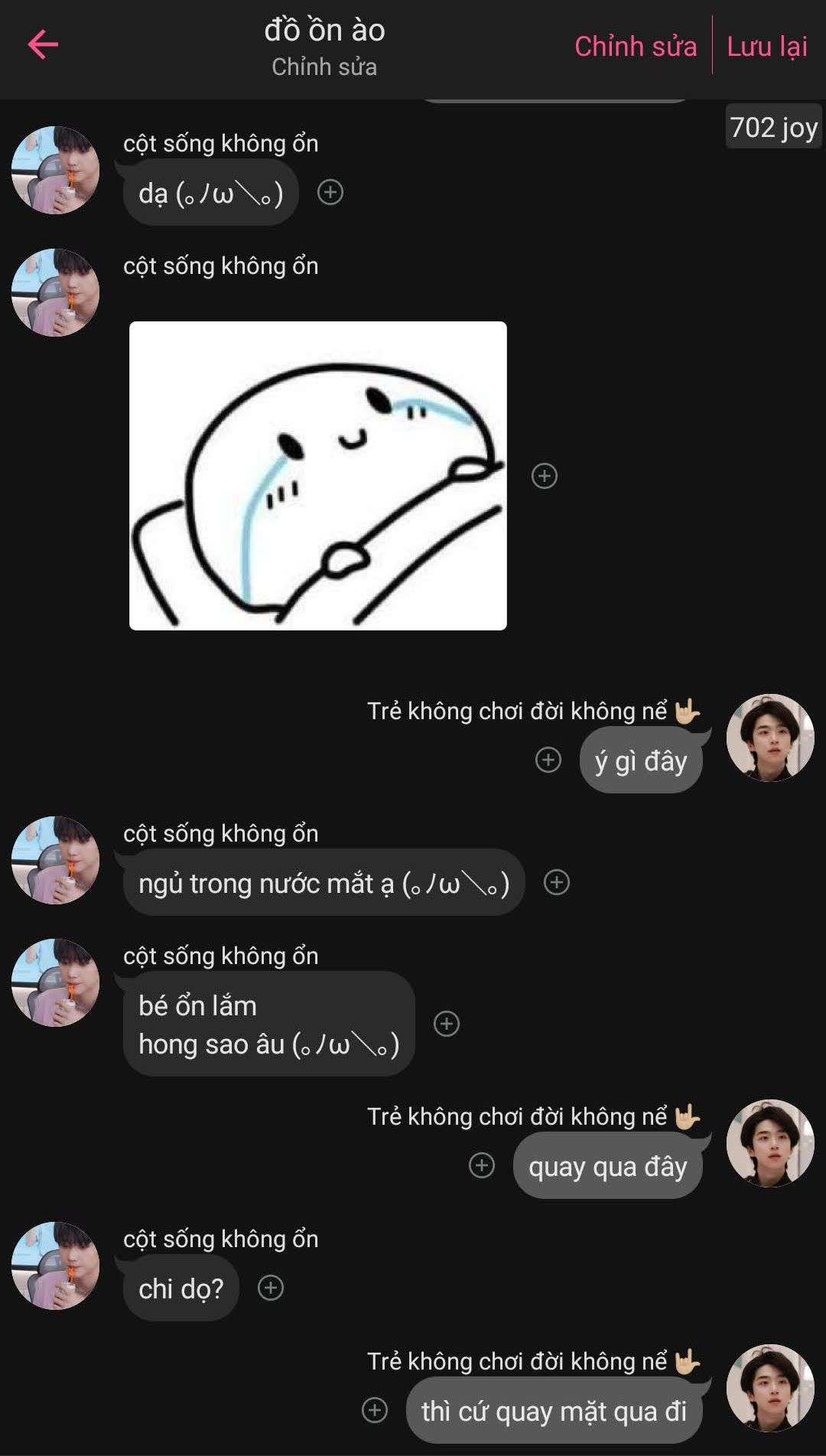
Task: Tap the avatar beside the "dạ" message
Action: click(55, 170)
